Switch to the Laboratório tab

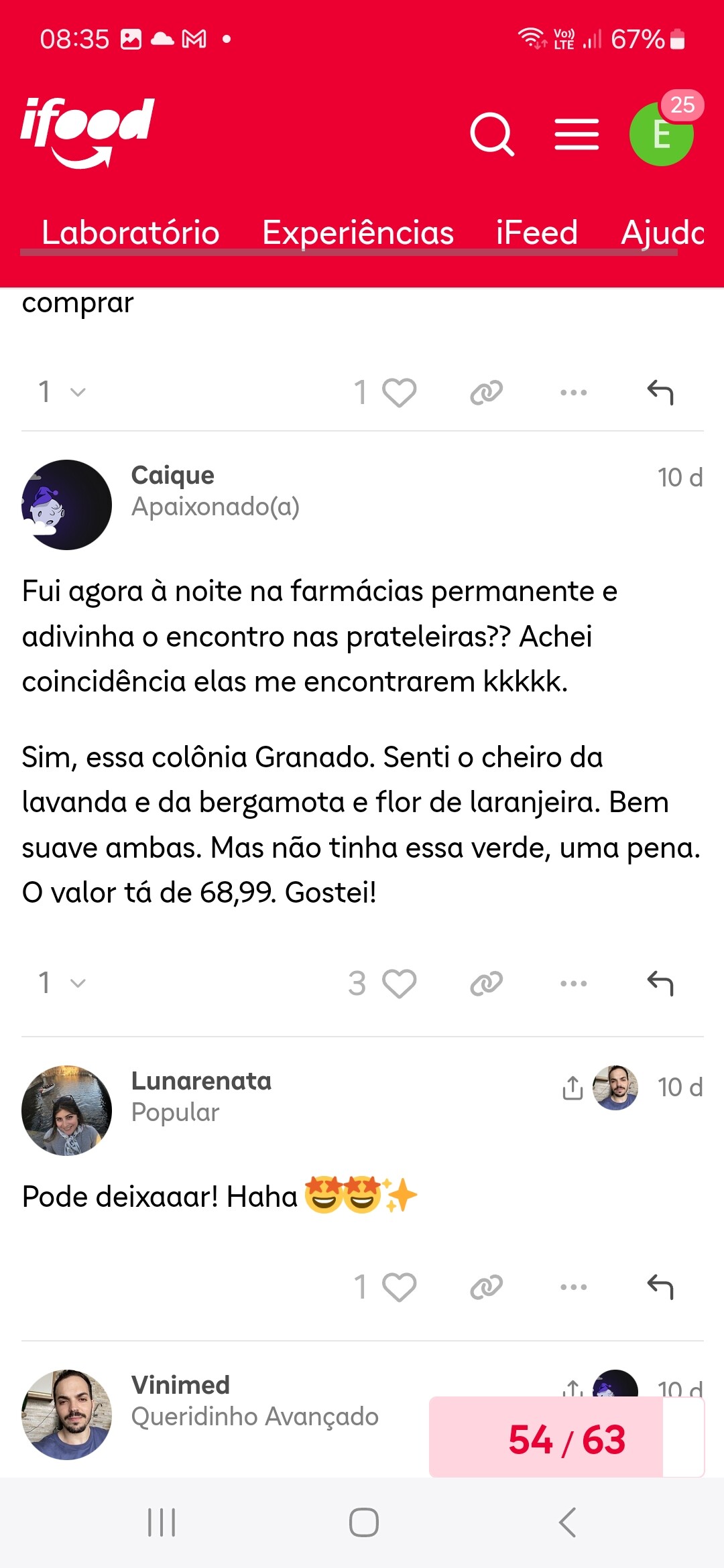point(131,233)
